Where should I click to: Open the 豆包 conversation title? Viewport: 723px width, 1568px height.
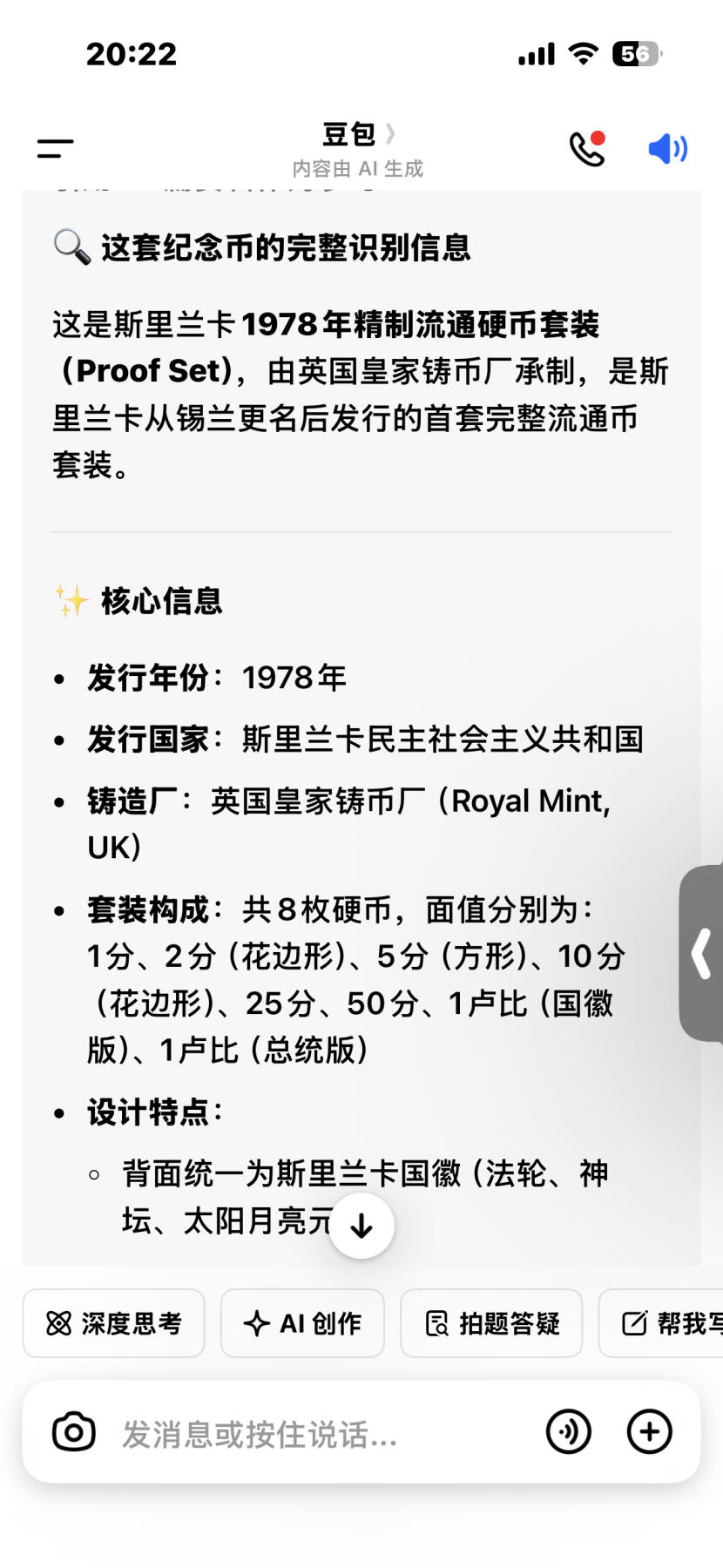[x=348, y=135]
